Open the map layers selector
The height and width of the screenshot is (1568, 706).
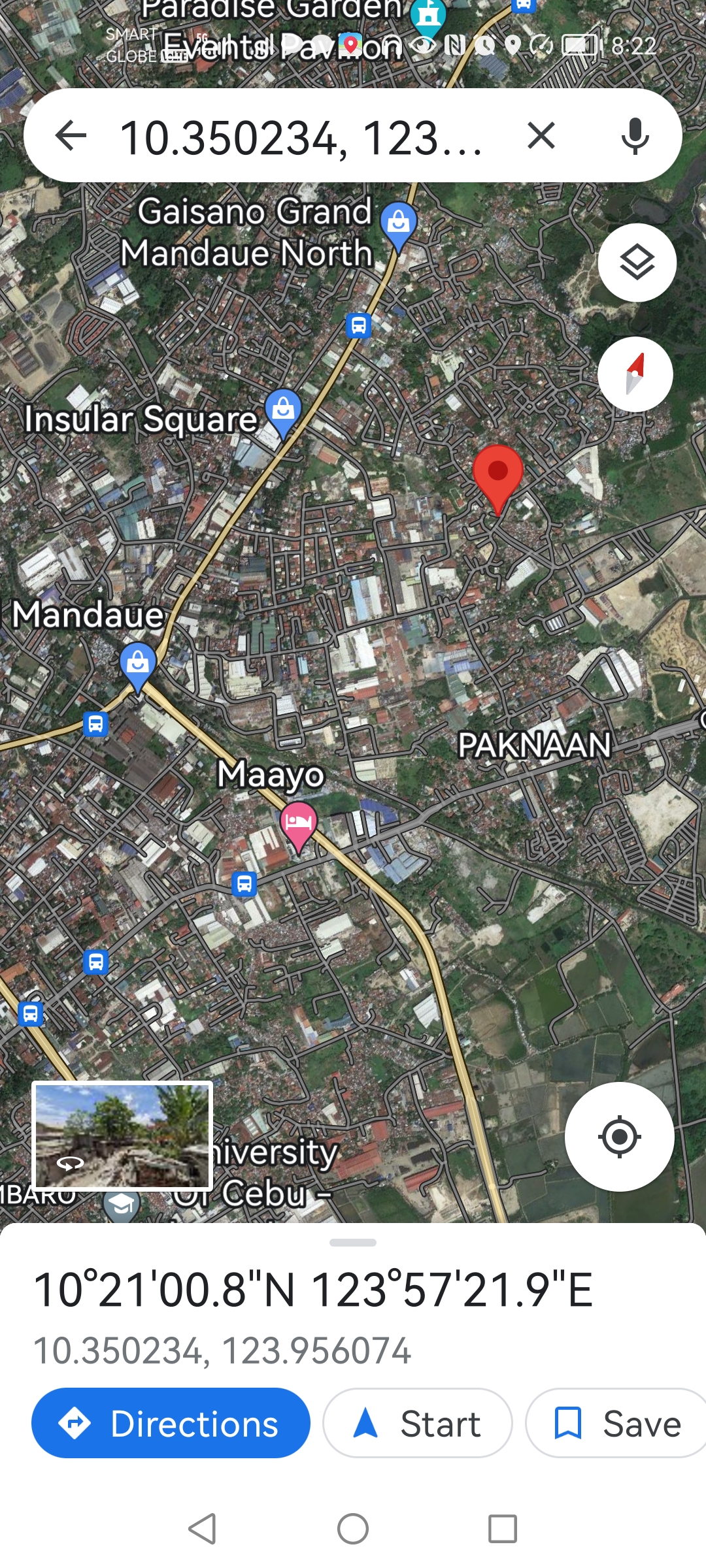[x=637, y=263]
